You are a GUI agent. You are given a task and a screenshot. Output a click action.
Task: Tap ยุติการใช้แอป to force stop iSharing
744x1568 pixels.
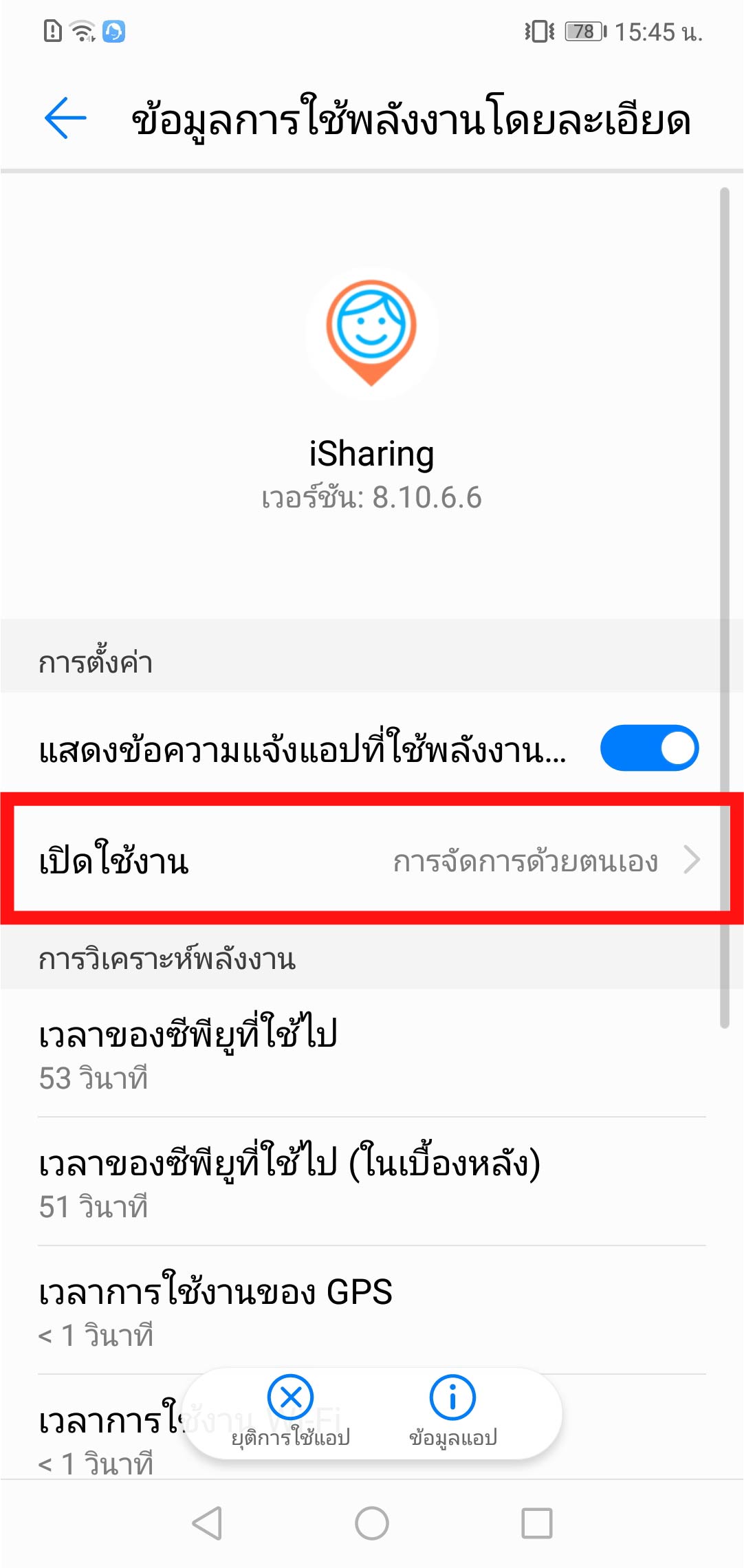[x=290, y=1410]
